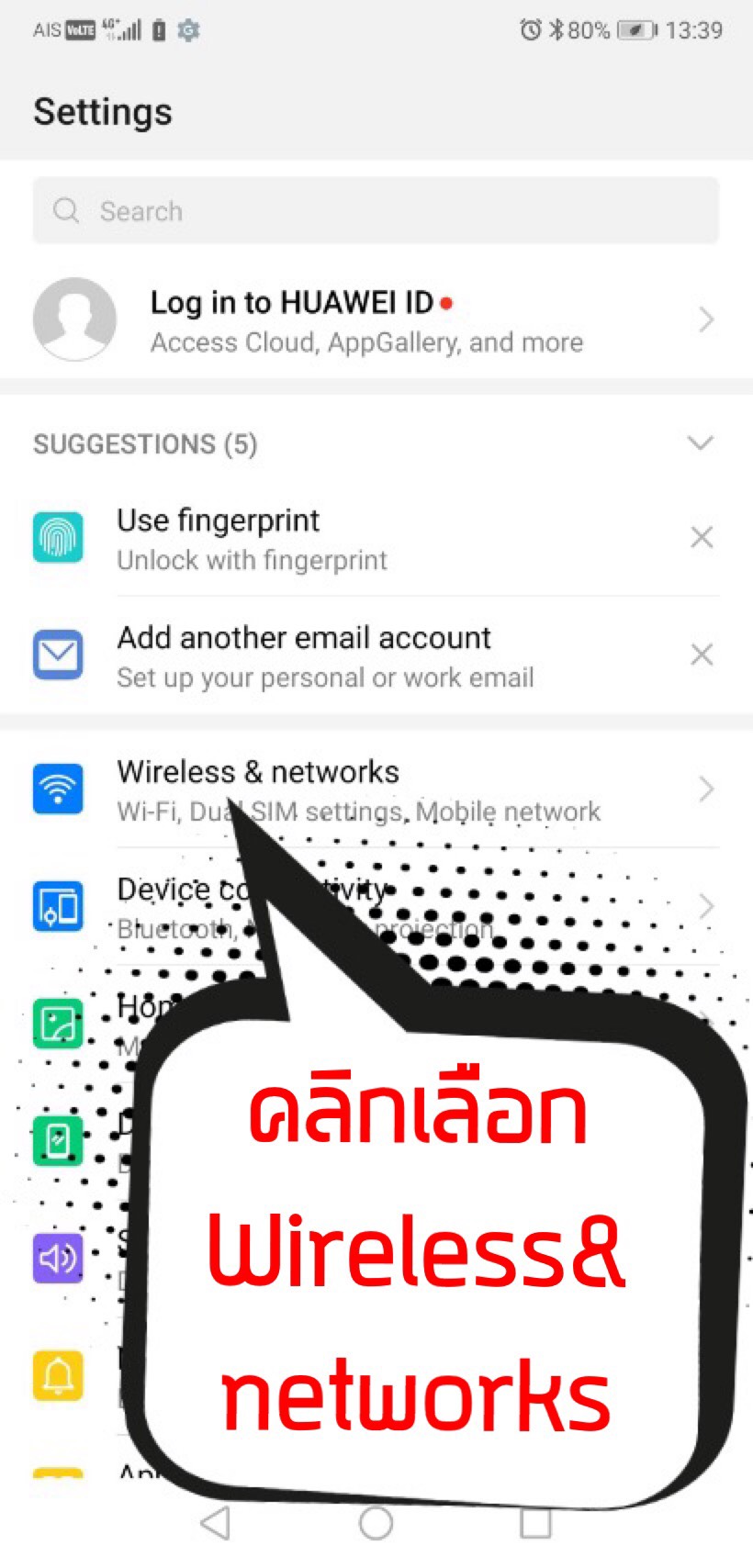Collapse the Suggestions section
The width and height of the screenshot is (753, 1568).
click(700, 444)
